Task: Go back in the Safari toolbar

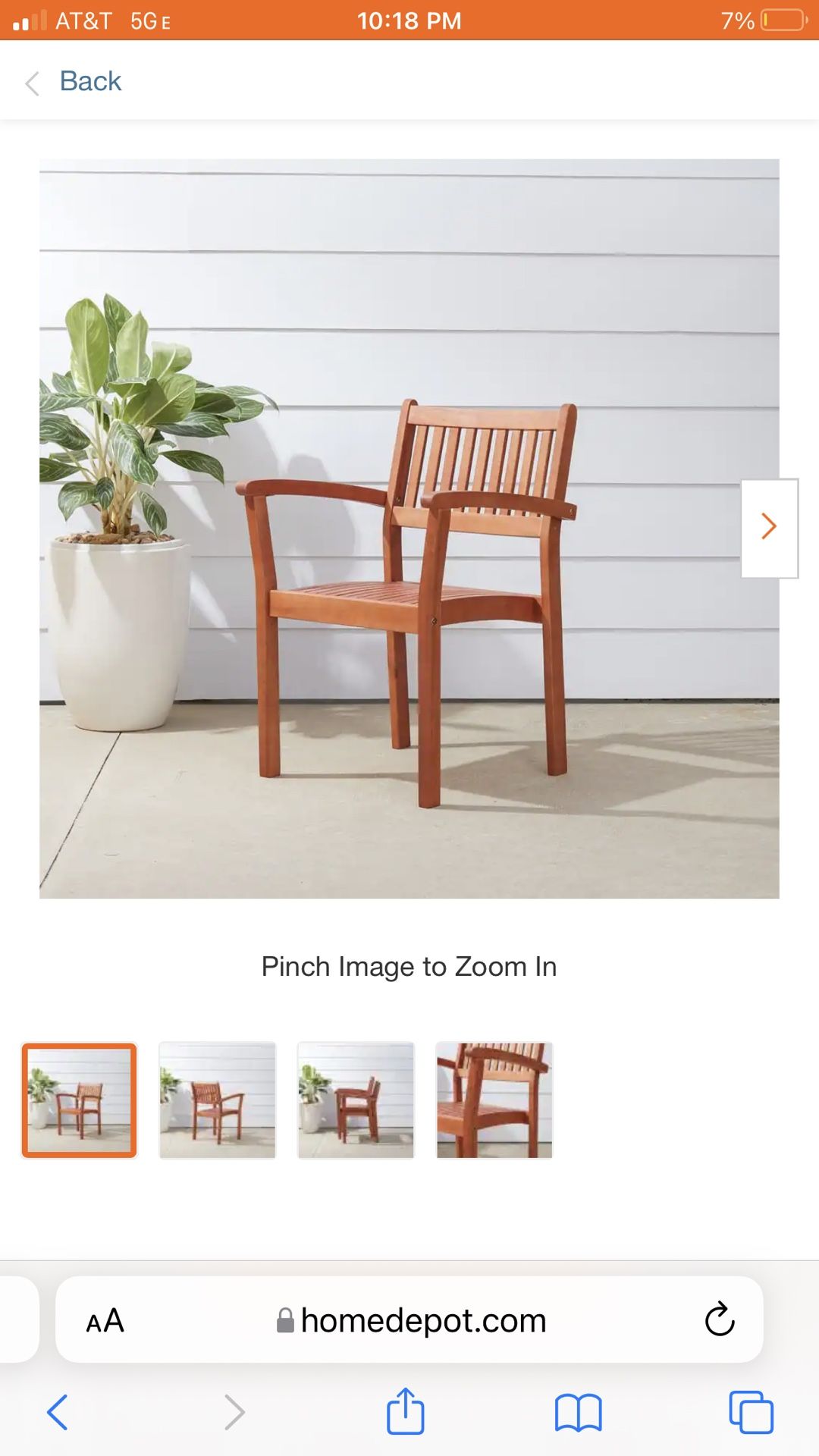Action: (58, 1412)
